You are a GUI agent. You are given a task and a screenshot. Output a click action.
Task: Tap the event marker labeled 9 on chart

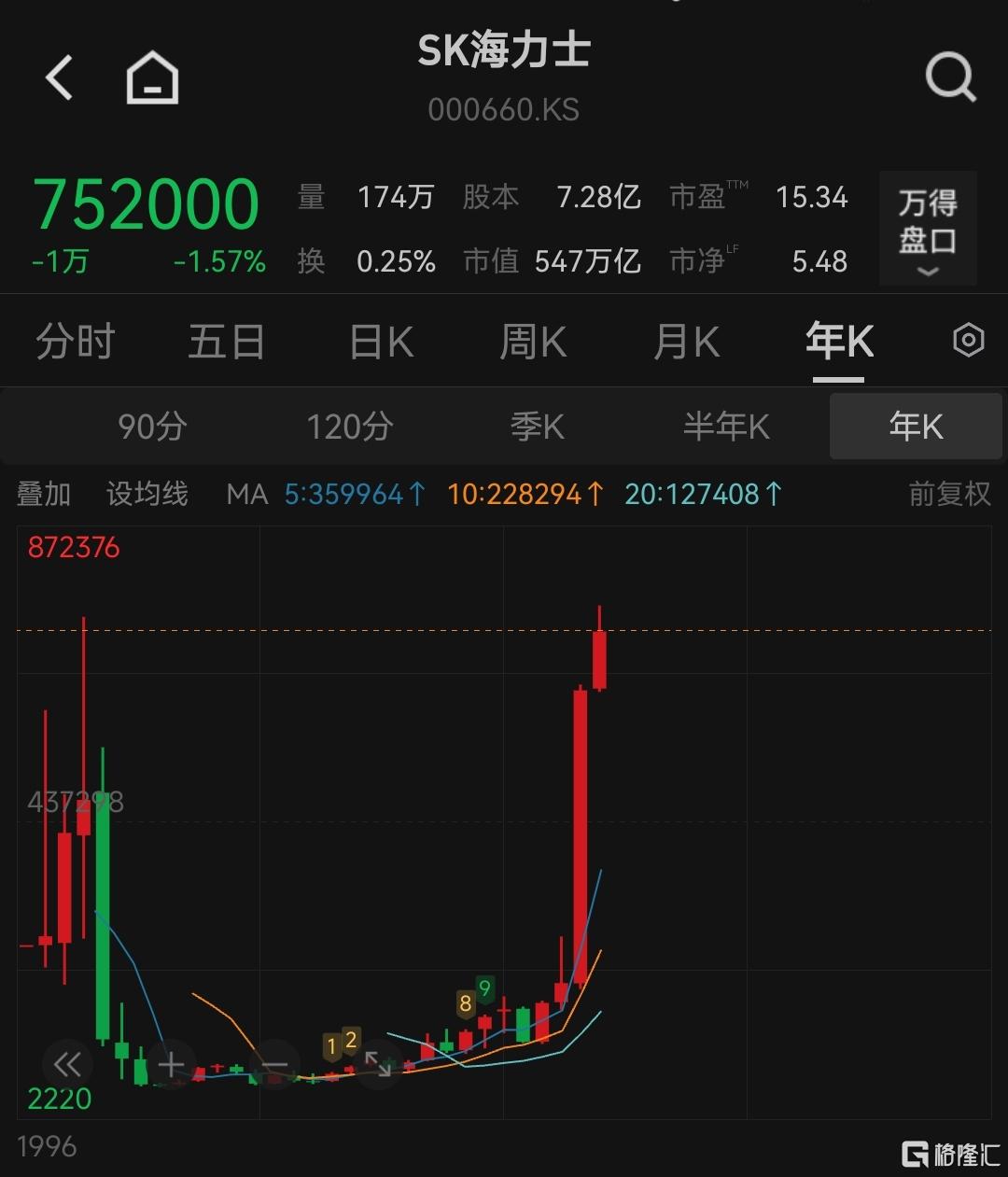coord(483,990)
